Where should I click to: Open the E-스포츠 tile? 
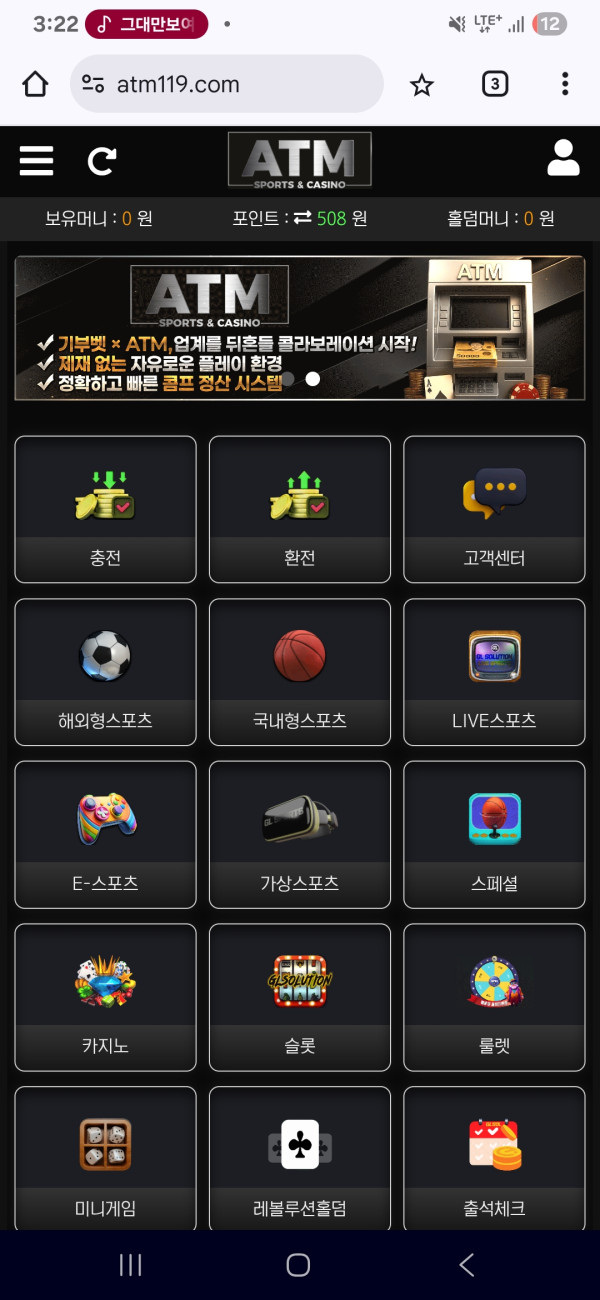[x=105, y=834]
